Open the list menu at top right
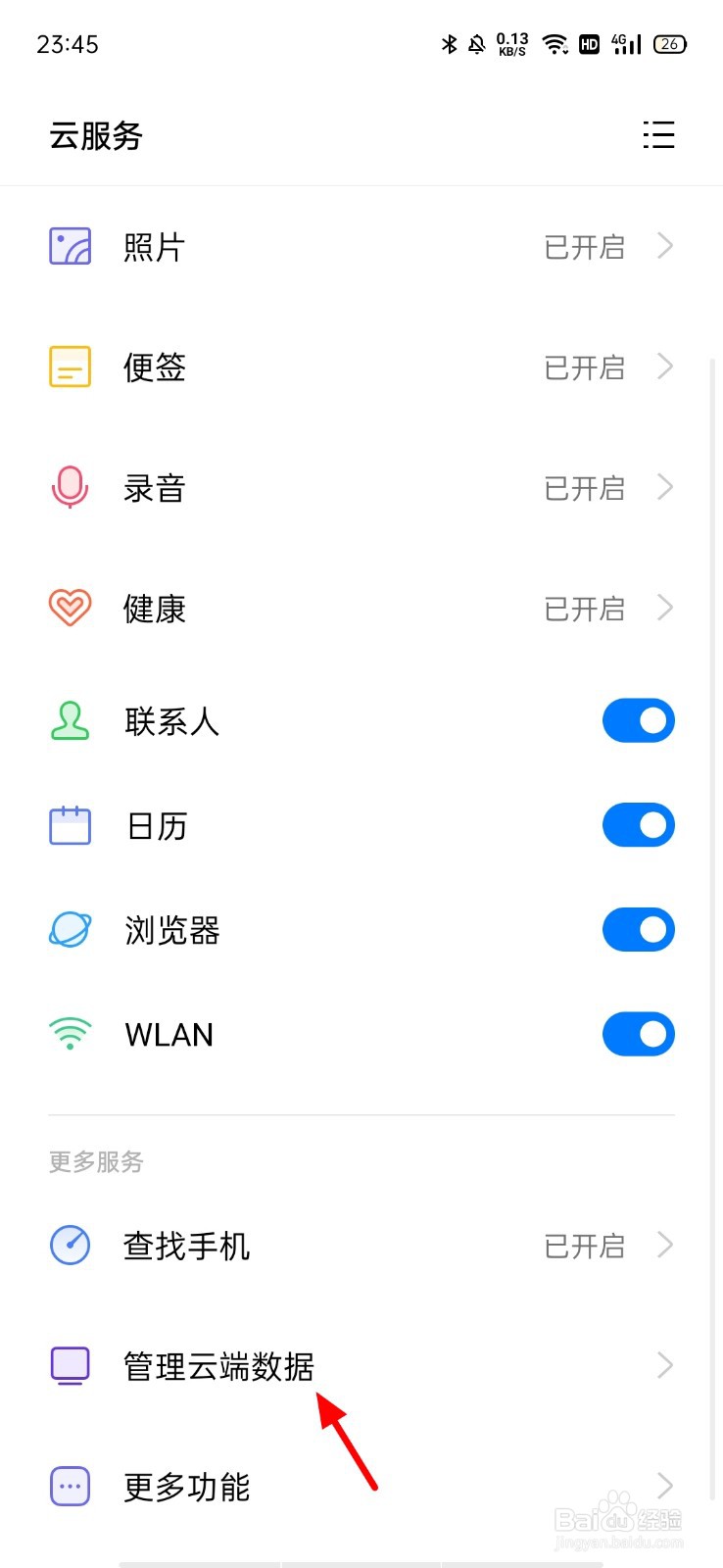 coord(658,136)
